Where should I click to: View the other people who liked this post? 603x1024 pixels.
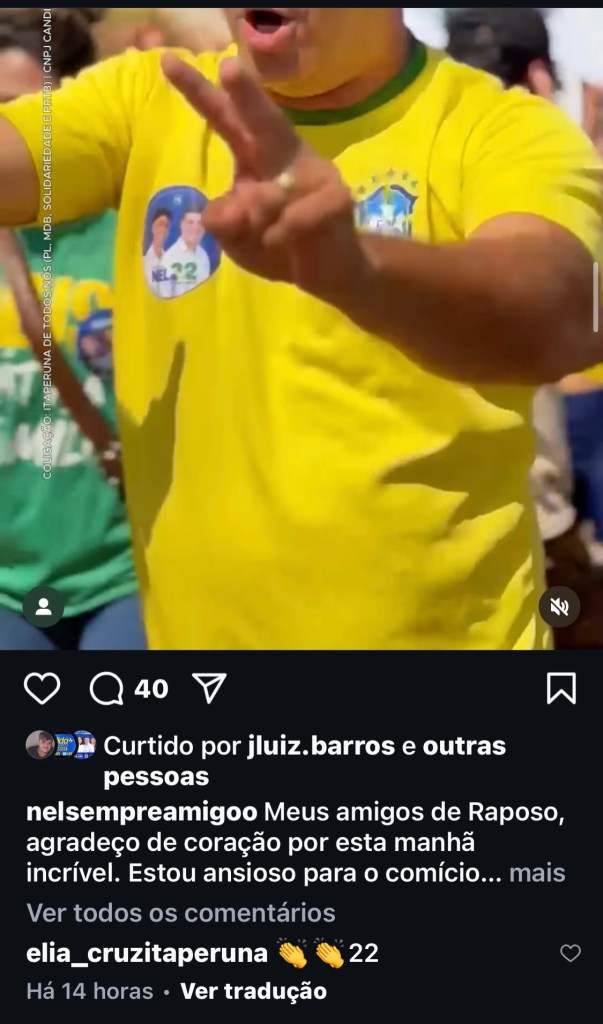pos(464,746)
